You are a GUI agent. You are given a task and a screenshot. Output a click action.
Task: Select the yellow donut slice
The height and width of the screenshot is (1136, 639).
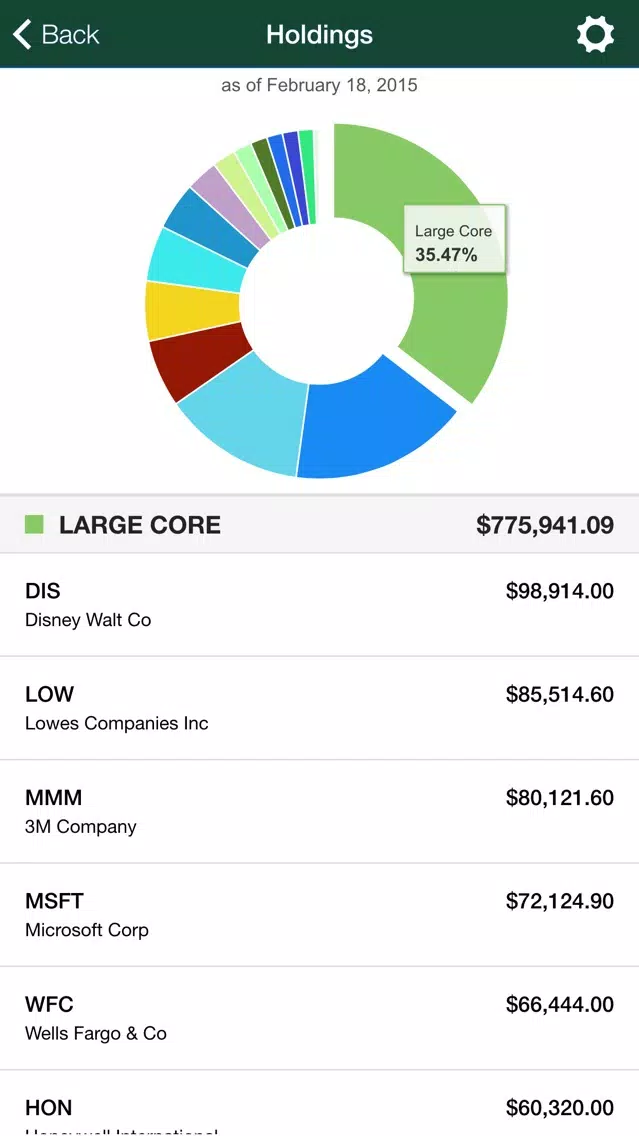190,310
